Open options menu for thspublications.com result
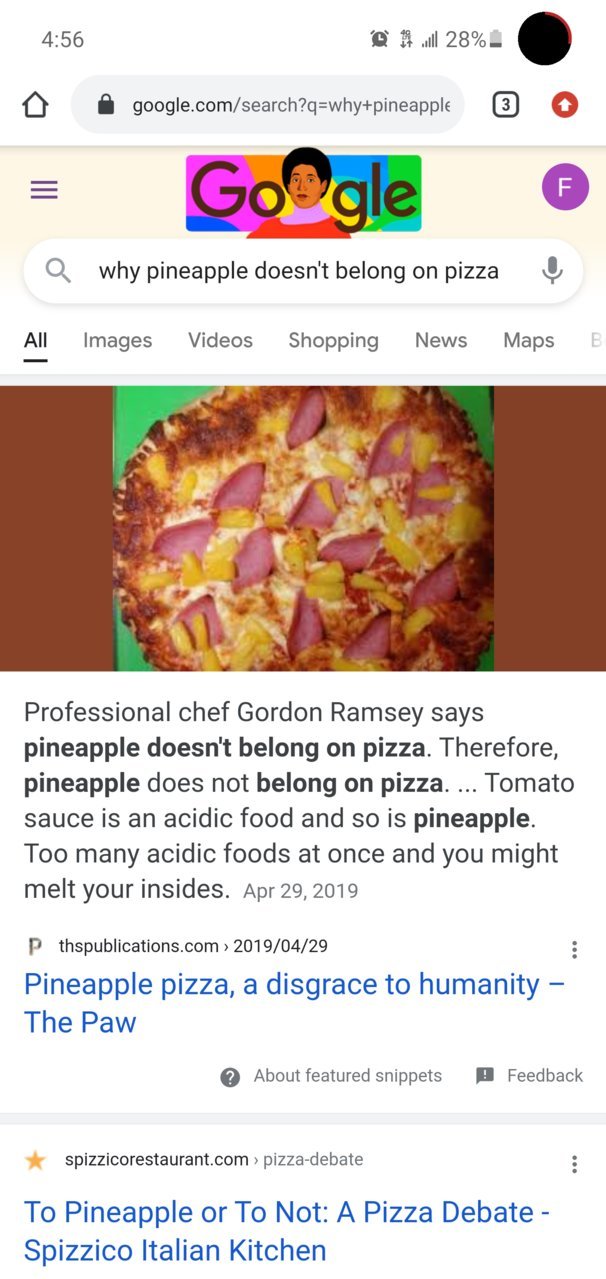The width and height of the screenshot is (606, 1279). point(574,949)
